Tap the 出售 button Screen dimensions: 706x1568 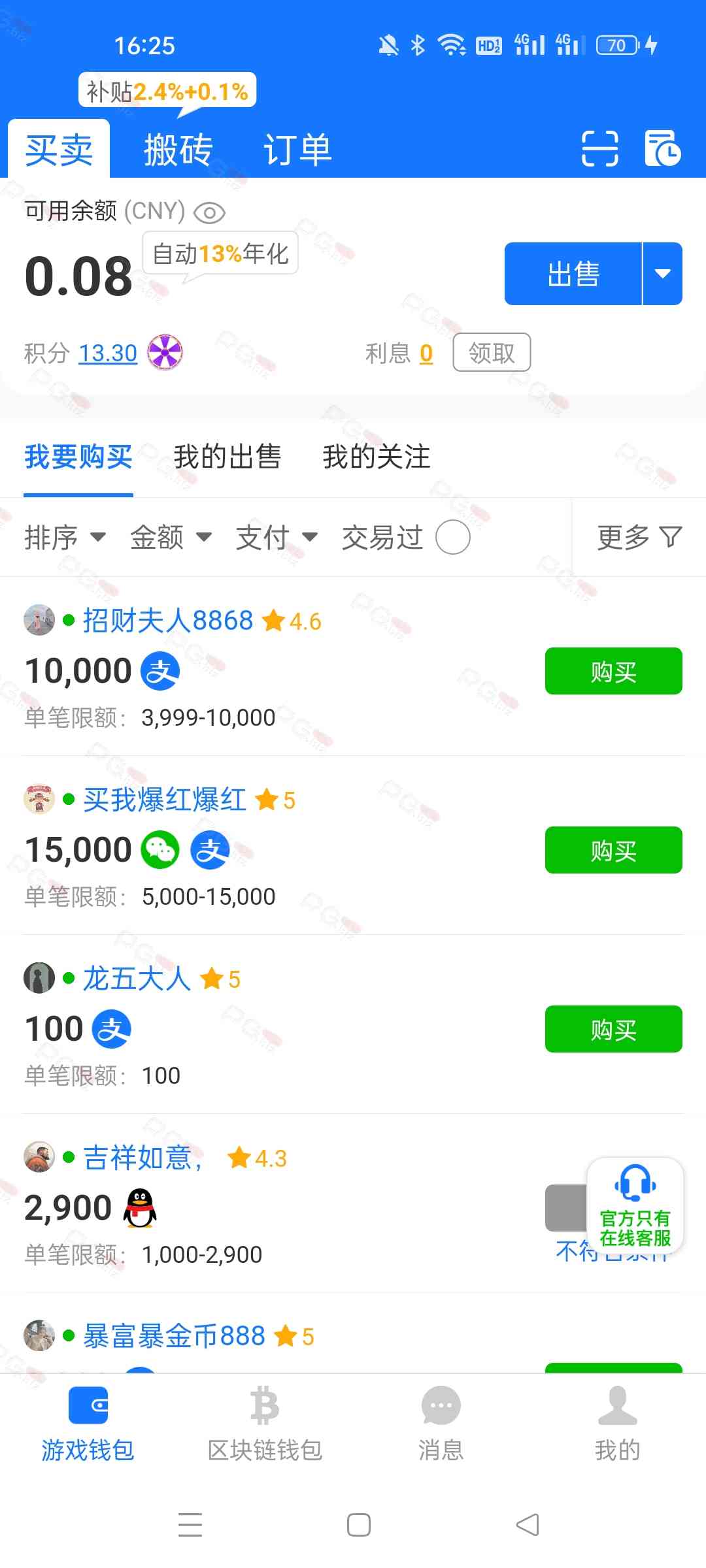pos(573,274)
